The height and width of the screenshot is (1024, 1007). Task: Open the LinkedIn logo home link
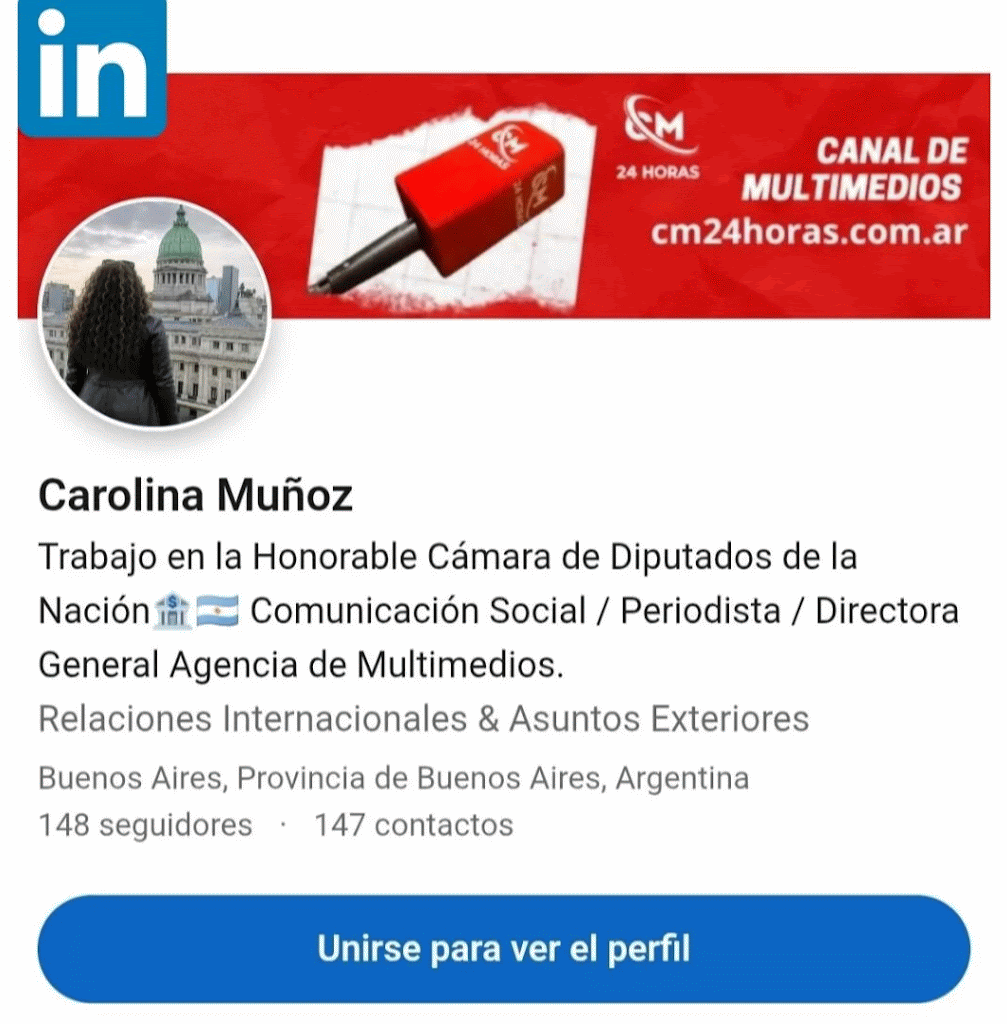click(92, 68)
